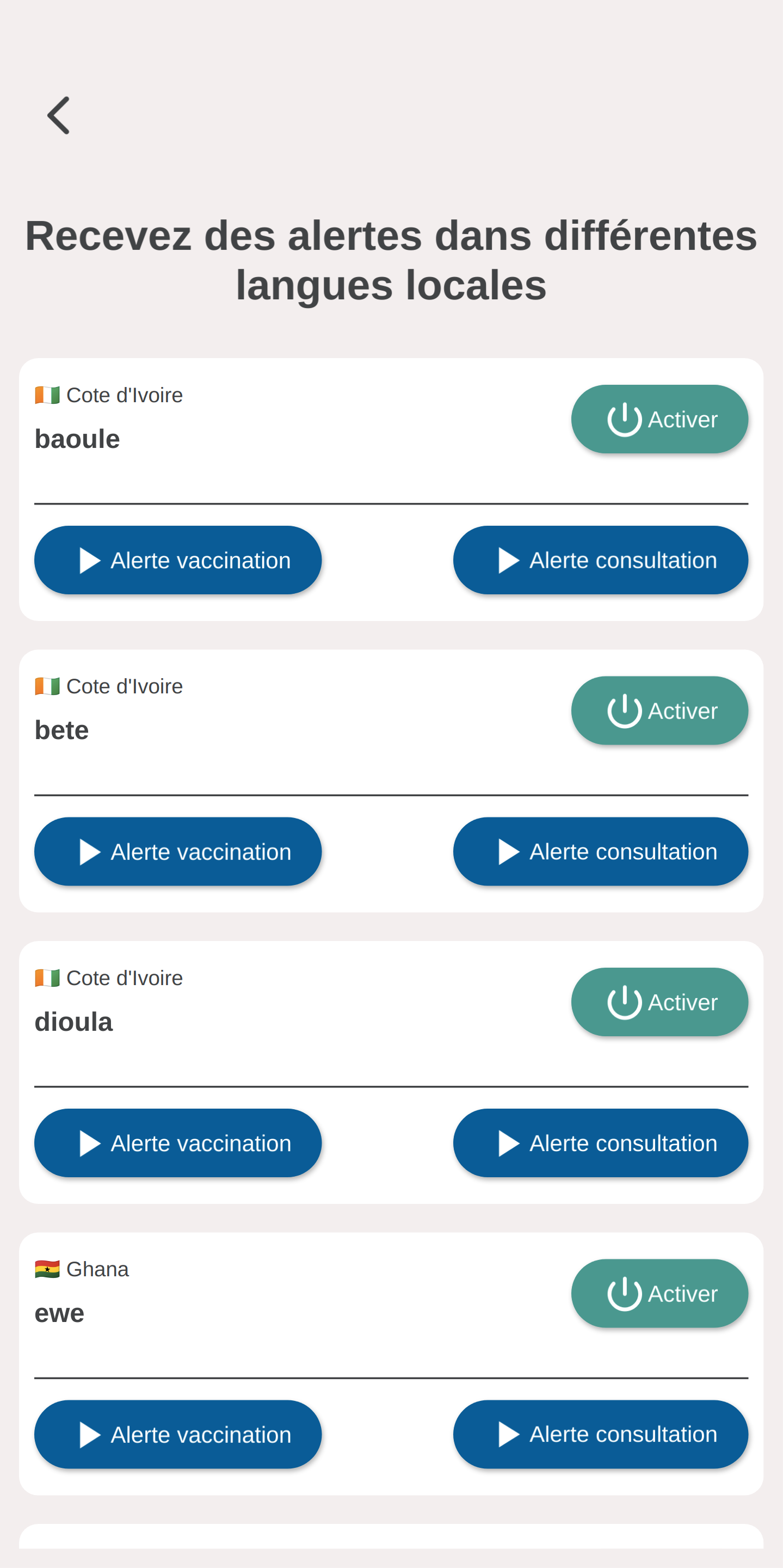Play dioula consultation alert
783x1568 pixels.
(601, 1143)
